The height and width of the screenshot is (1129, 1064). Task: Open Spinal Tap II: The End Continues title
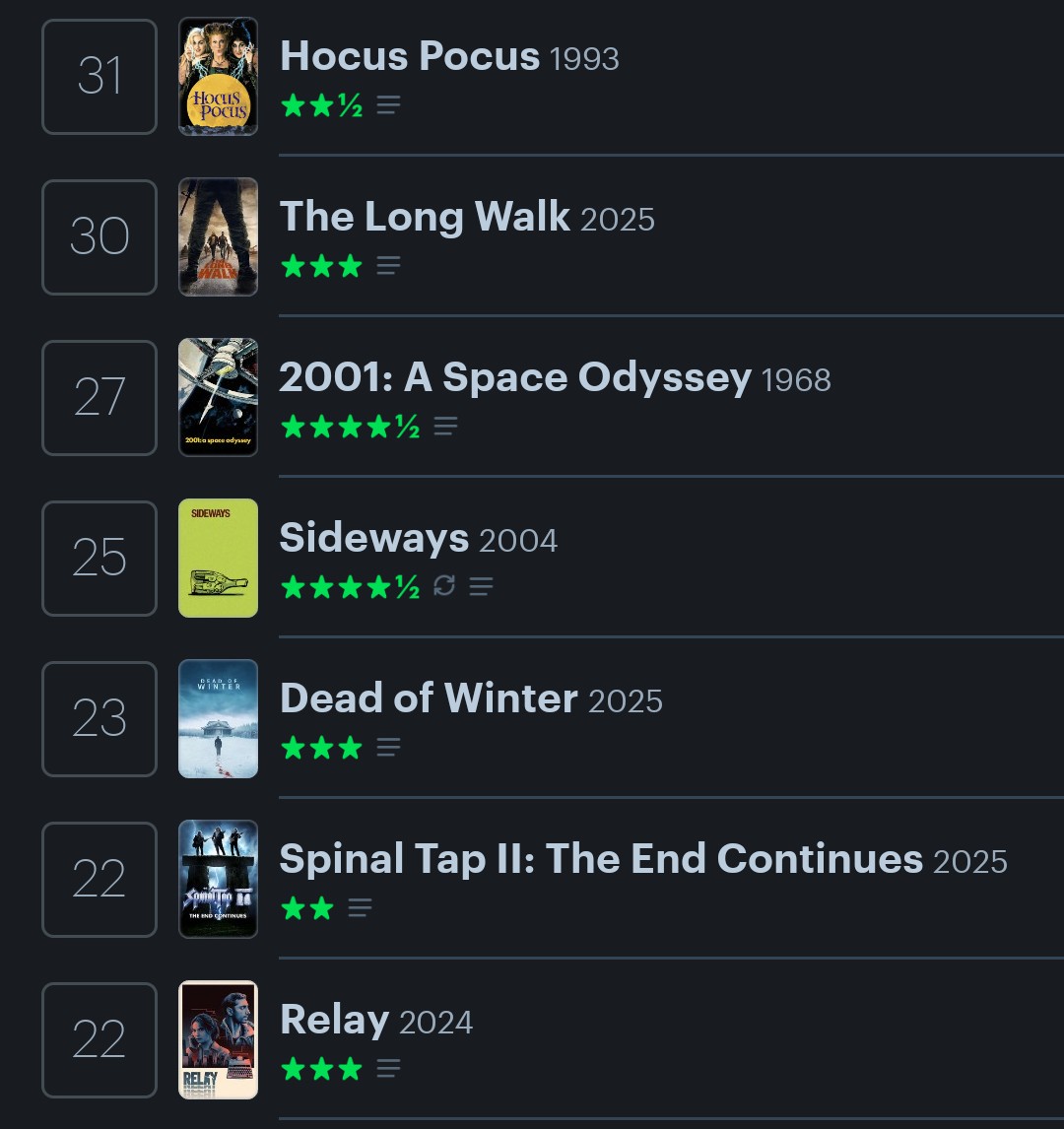[601, 859]
